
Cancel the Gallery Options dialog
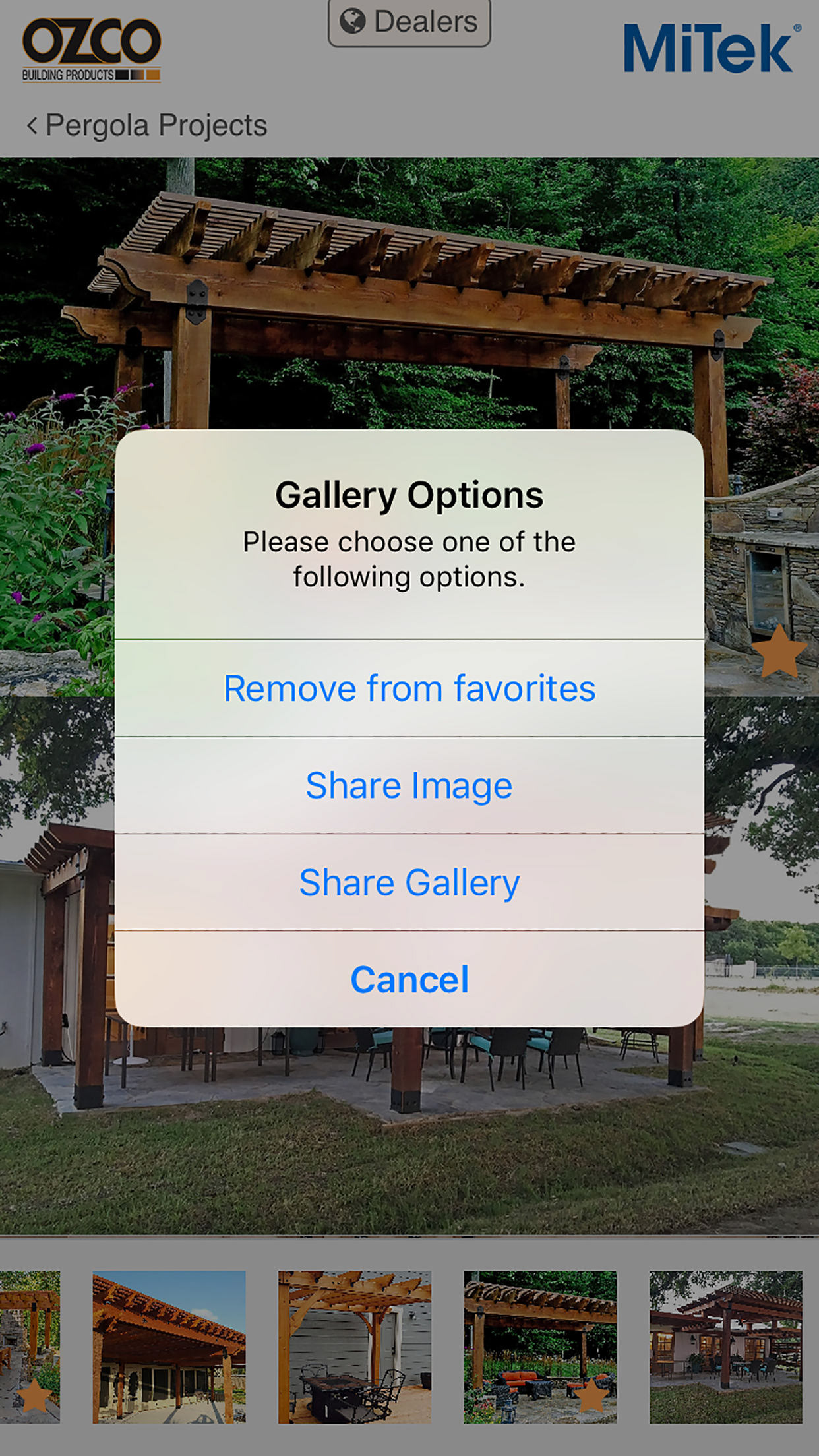coord(409,979)
